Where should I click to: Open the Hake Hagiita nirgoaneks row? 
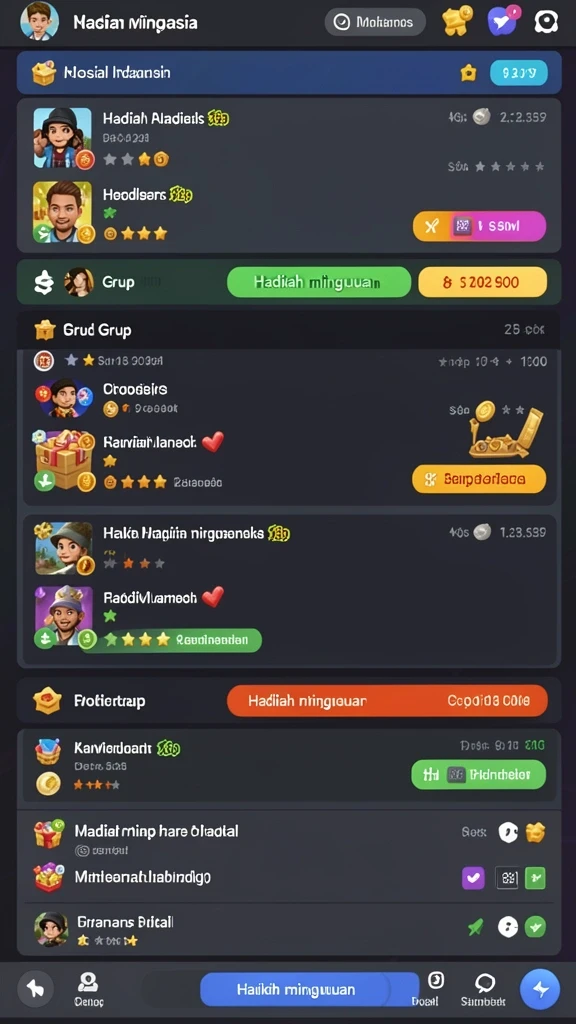coord(289,548)
